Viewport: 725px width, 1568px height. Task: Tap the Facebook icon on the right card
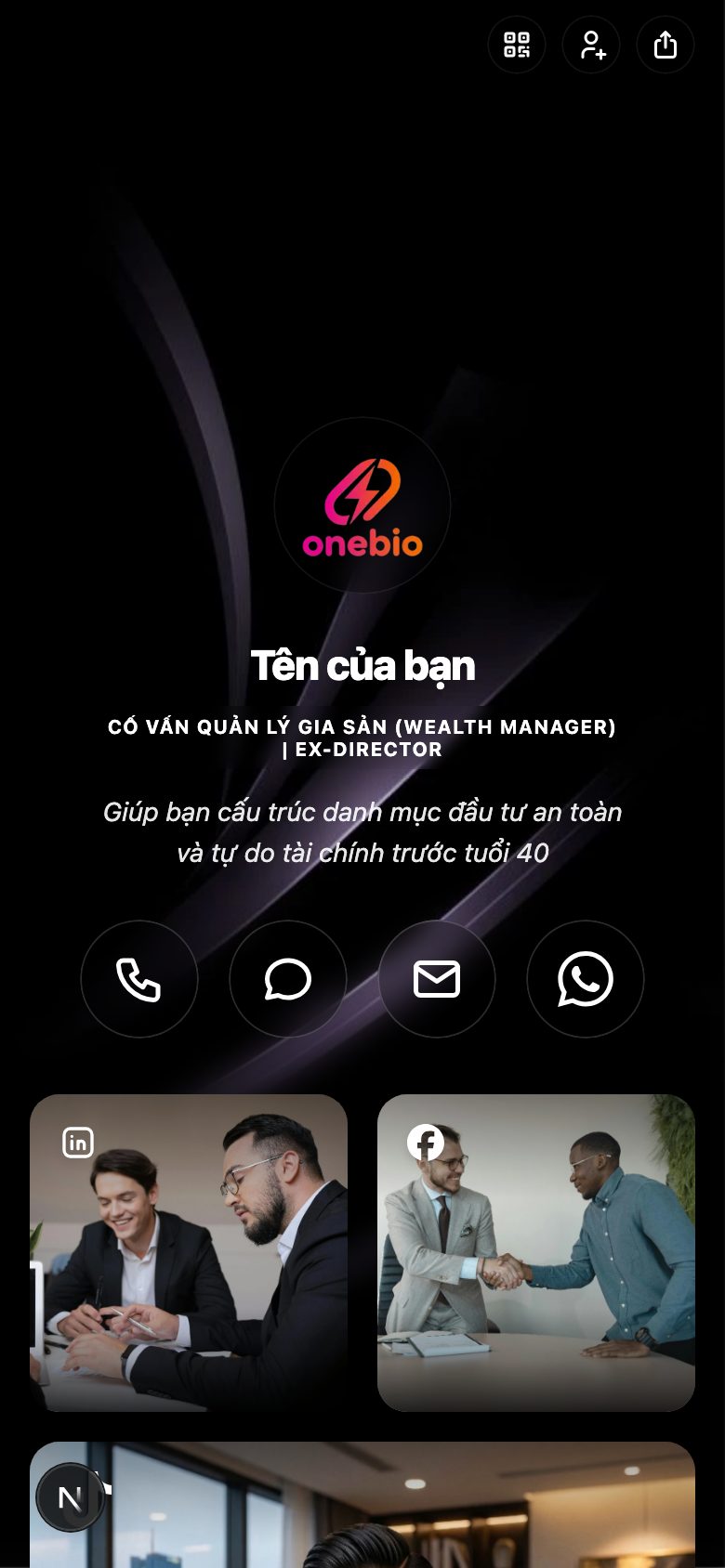pyautogui.click(x=425, y=1142)
